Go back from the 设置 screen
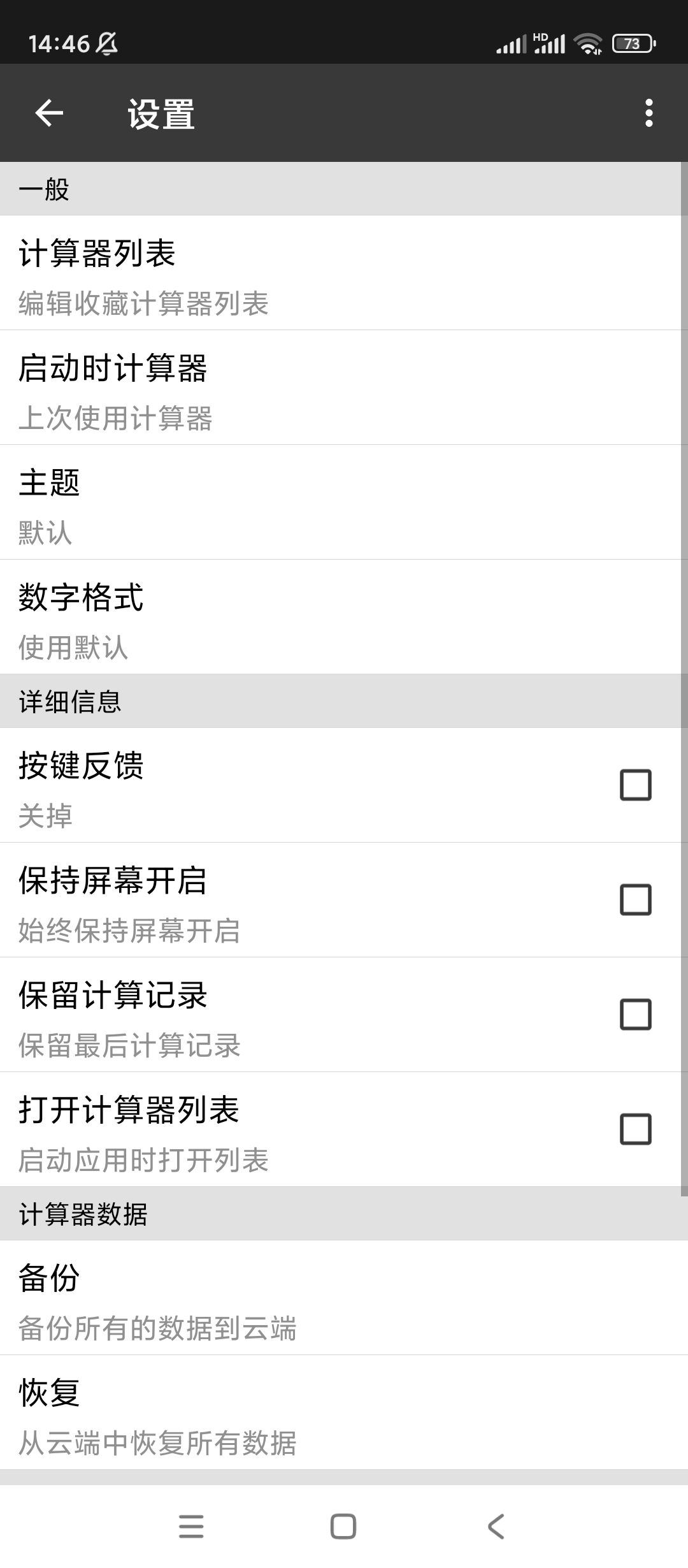 click(x=49, y=113)
